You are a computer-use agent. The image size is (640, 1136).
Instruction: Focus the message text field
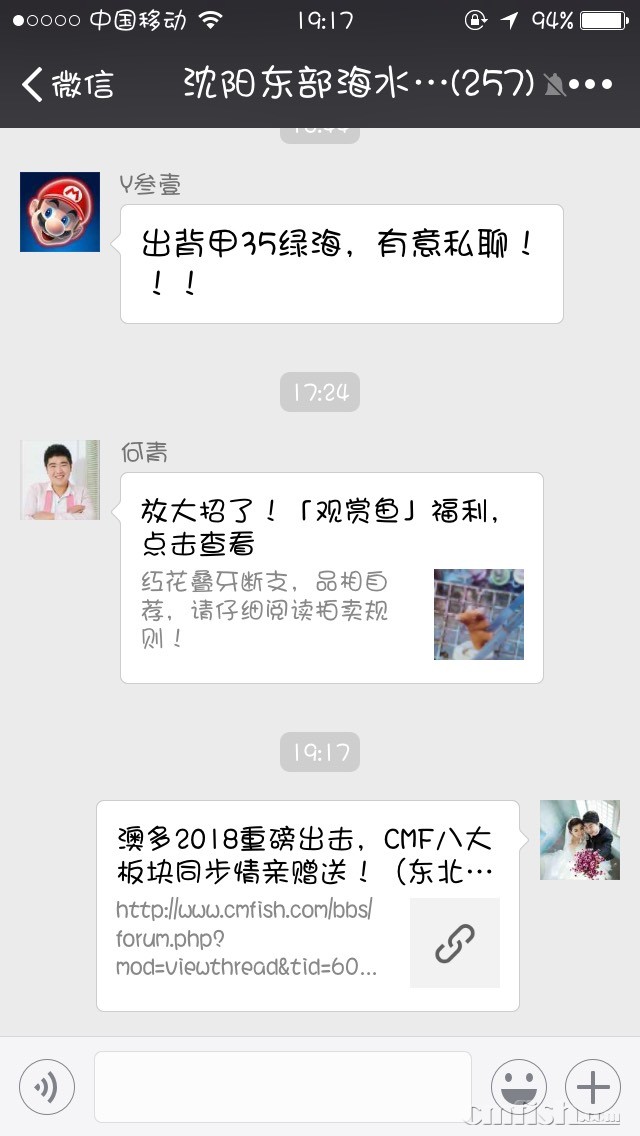(282, 1086)
